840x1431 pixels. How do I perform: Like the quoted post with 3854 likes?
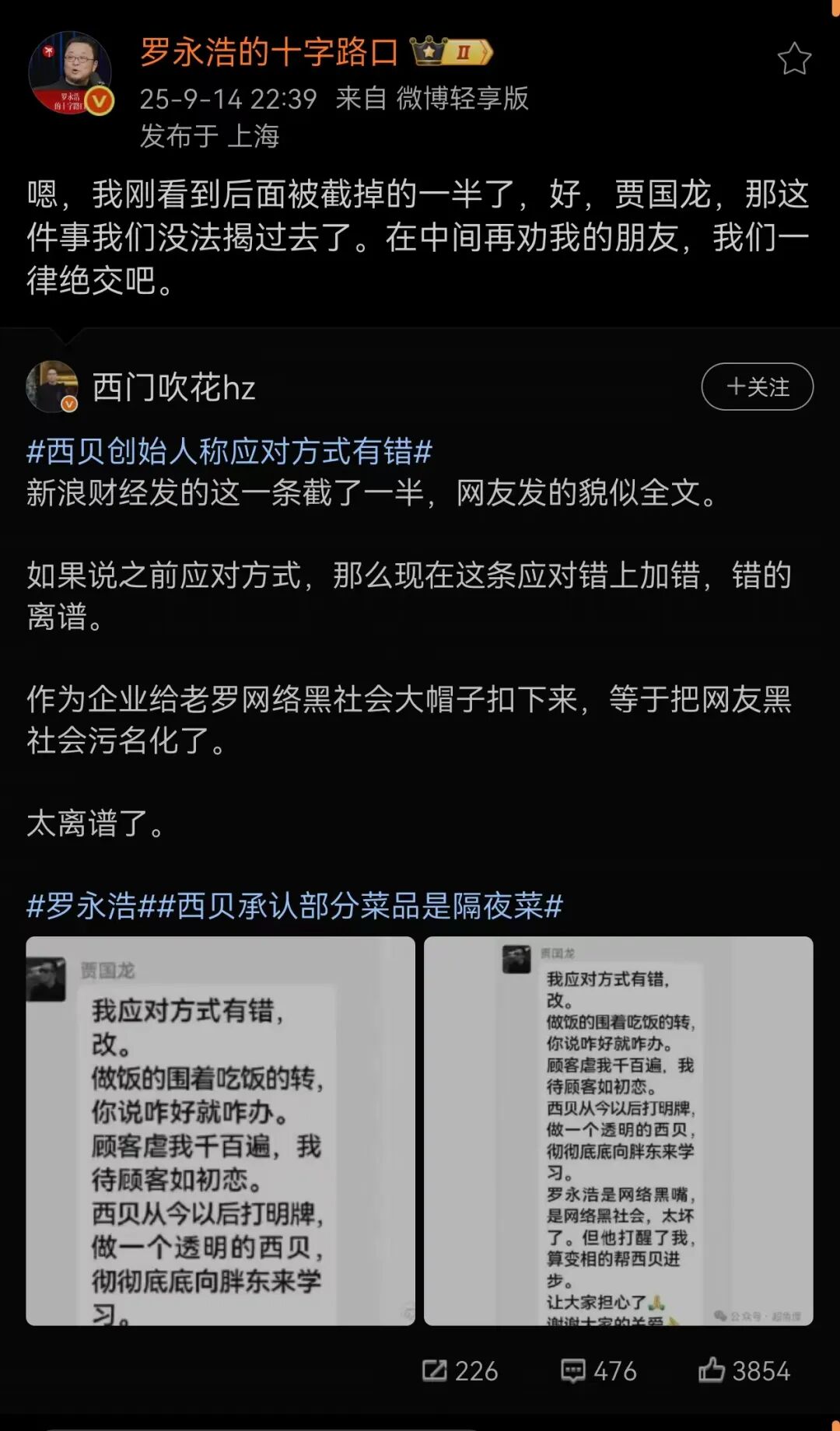(744, 1370)
